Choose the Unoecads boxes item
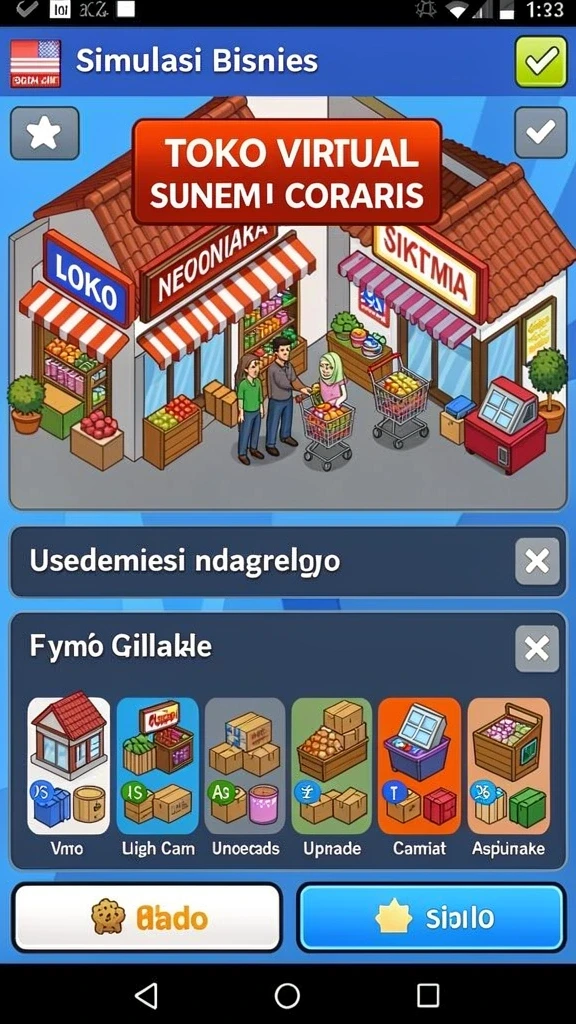This screenshot has height=1024, width=576. pyautogui.click(x=245, y=777)
